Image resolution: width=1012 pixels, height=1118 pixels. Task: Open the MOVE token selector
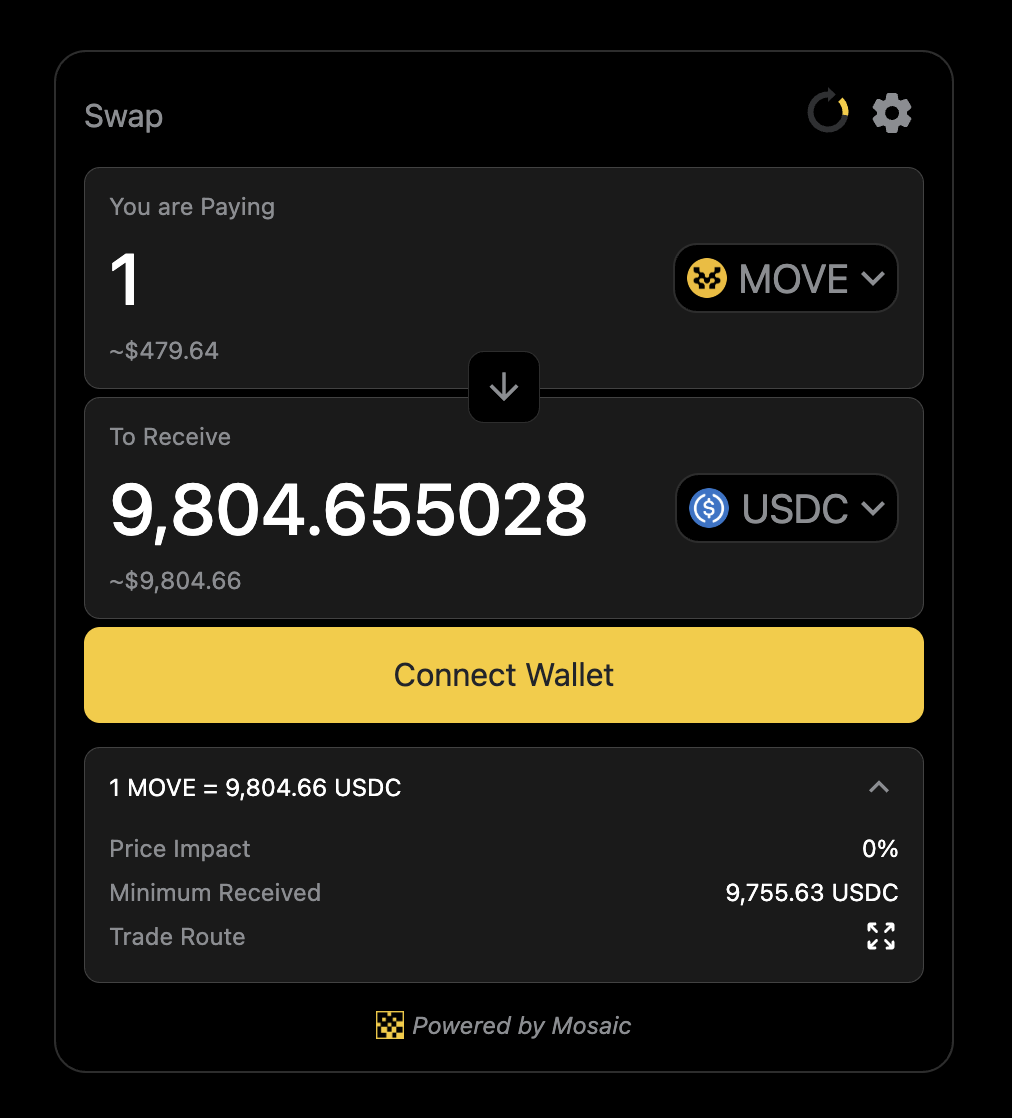(x=786, y=278)
